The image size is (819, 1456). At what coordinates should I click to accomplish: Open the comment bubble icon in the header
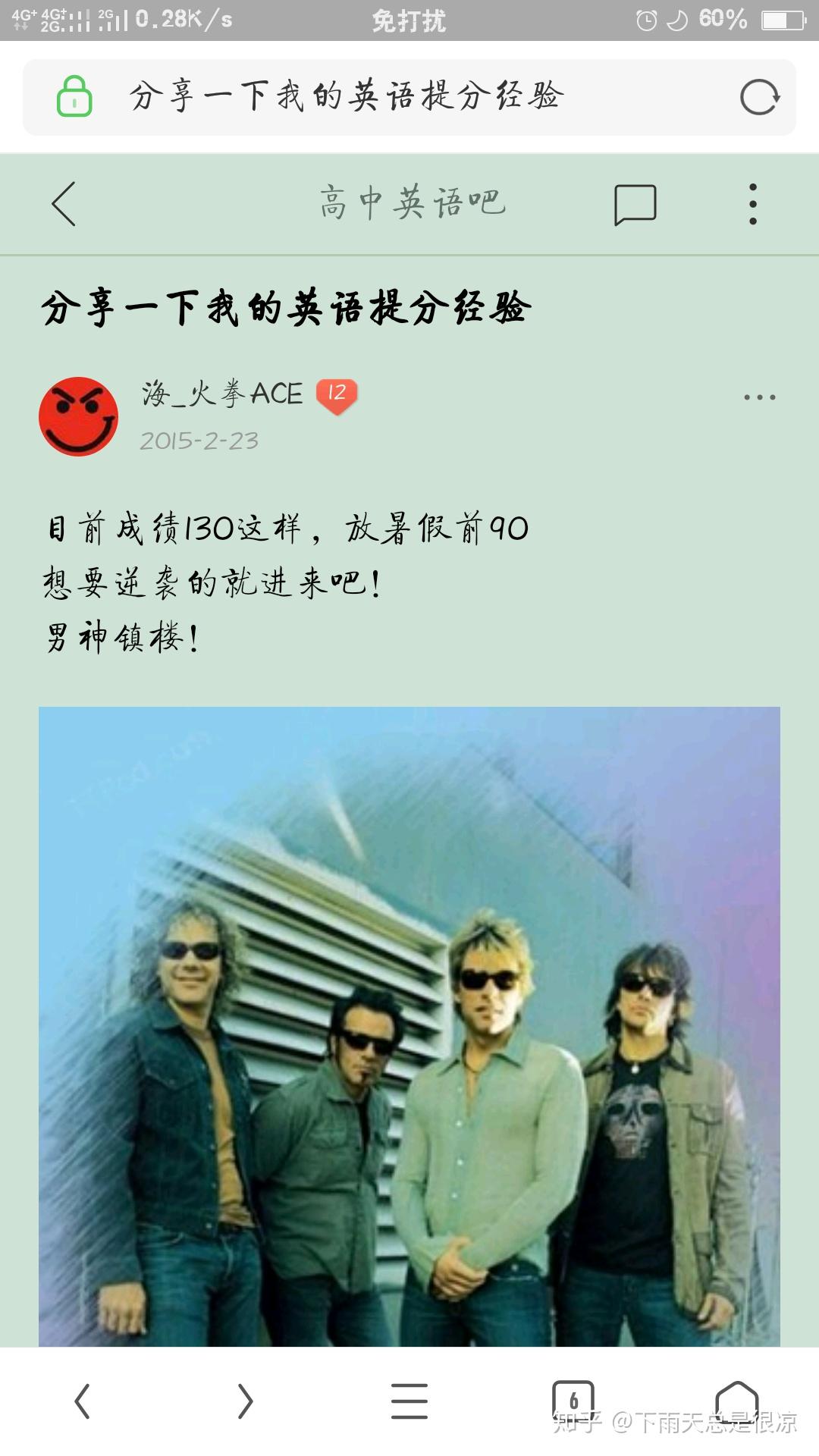click(635, 204)
